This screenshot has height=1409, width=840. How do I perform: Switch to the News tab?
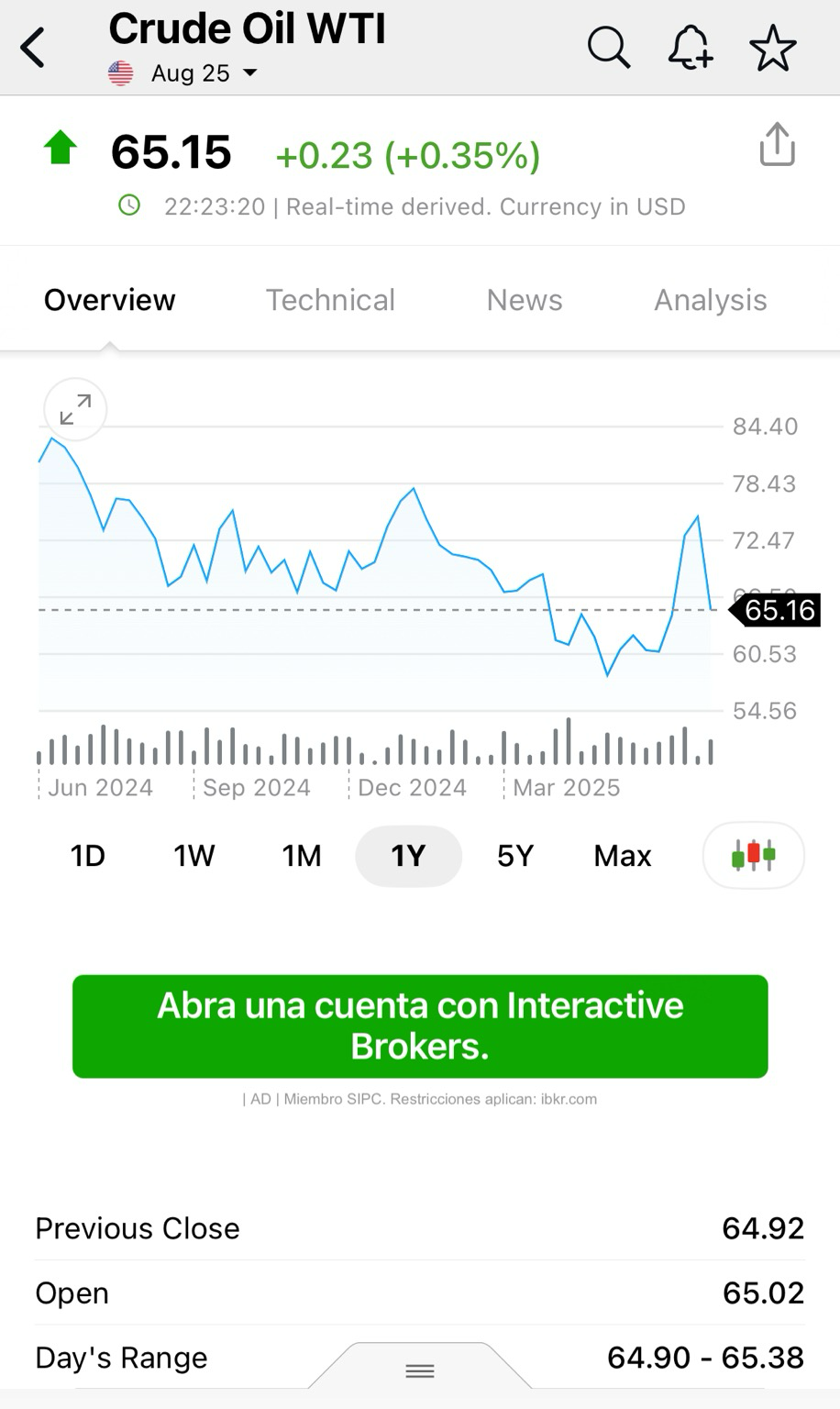click(525, 300)
